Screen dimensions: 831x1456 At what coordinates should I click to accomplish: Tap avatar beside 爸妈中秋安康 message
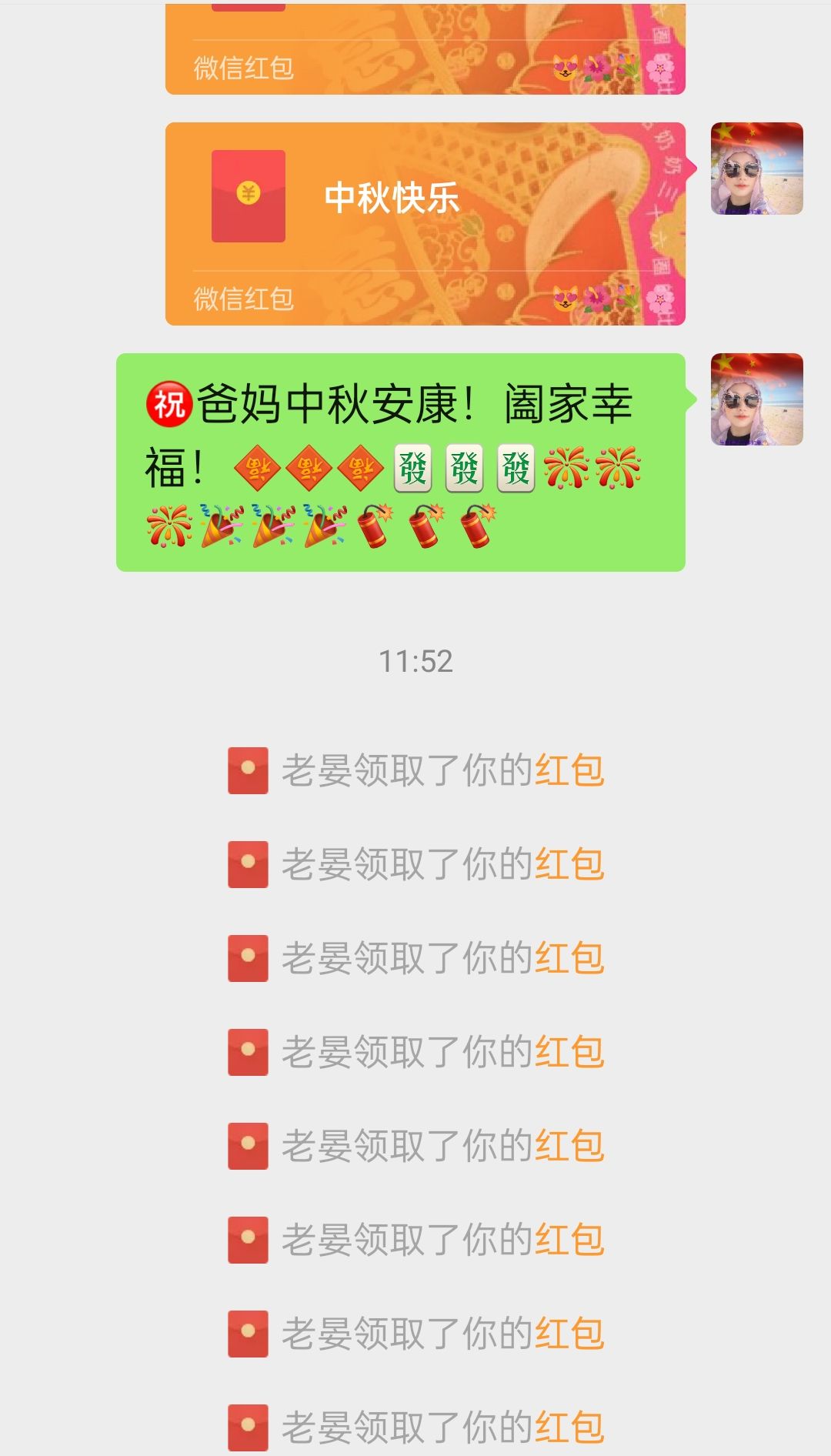click(756, 399)
